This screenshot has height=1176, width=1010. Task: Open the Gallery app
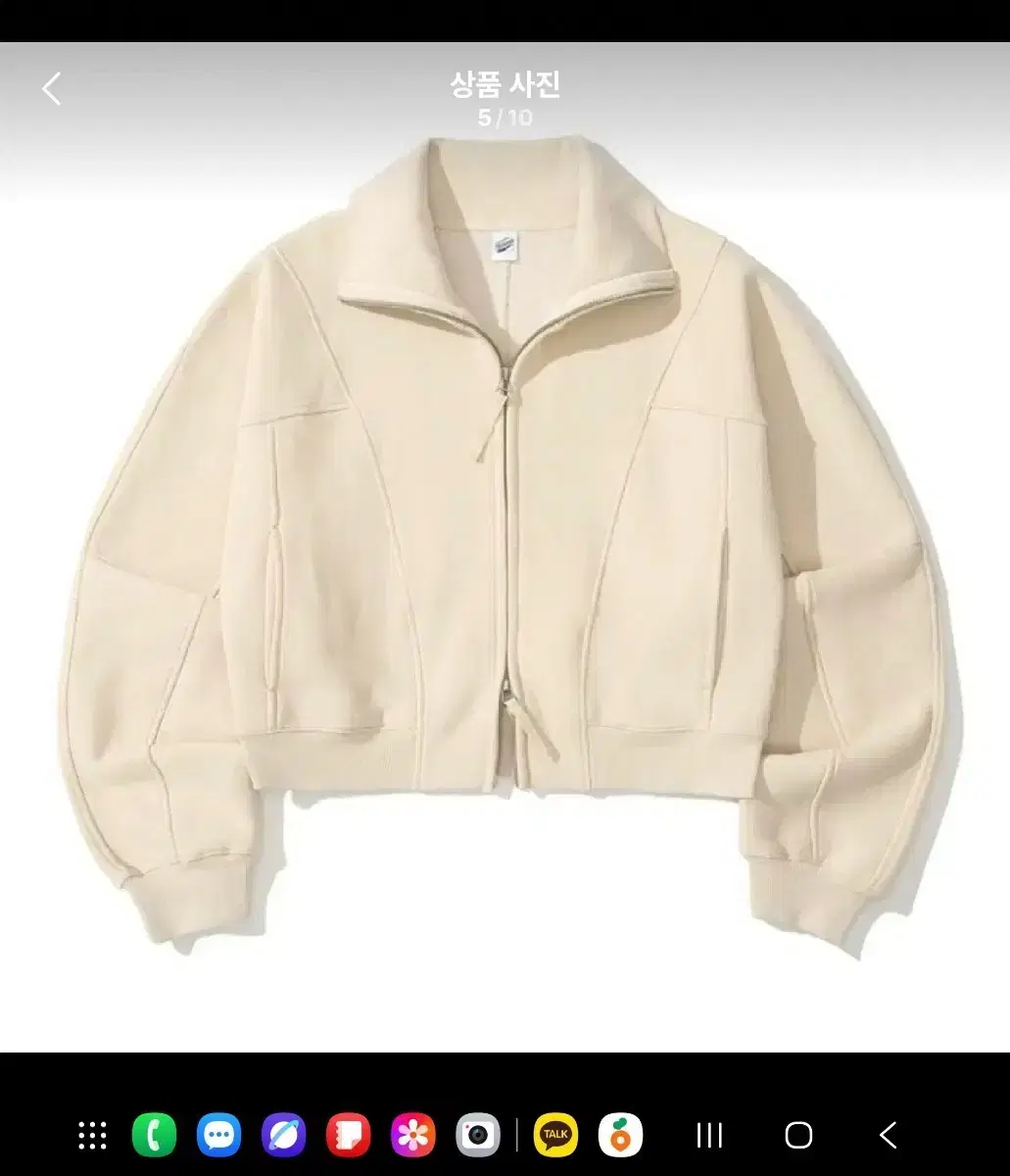[x=411, y=1137]
